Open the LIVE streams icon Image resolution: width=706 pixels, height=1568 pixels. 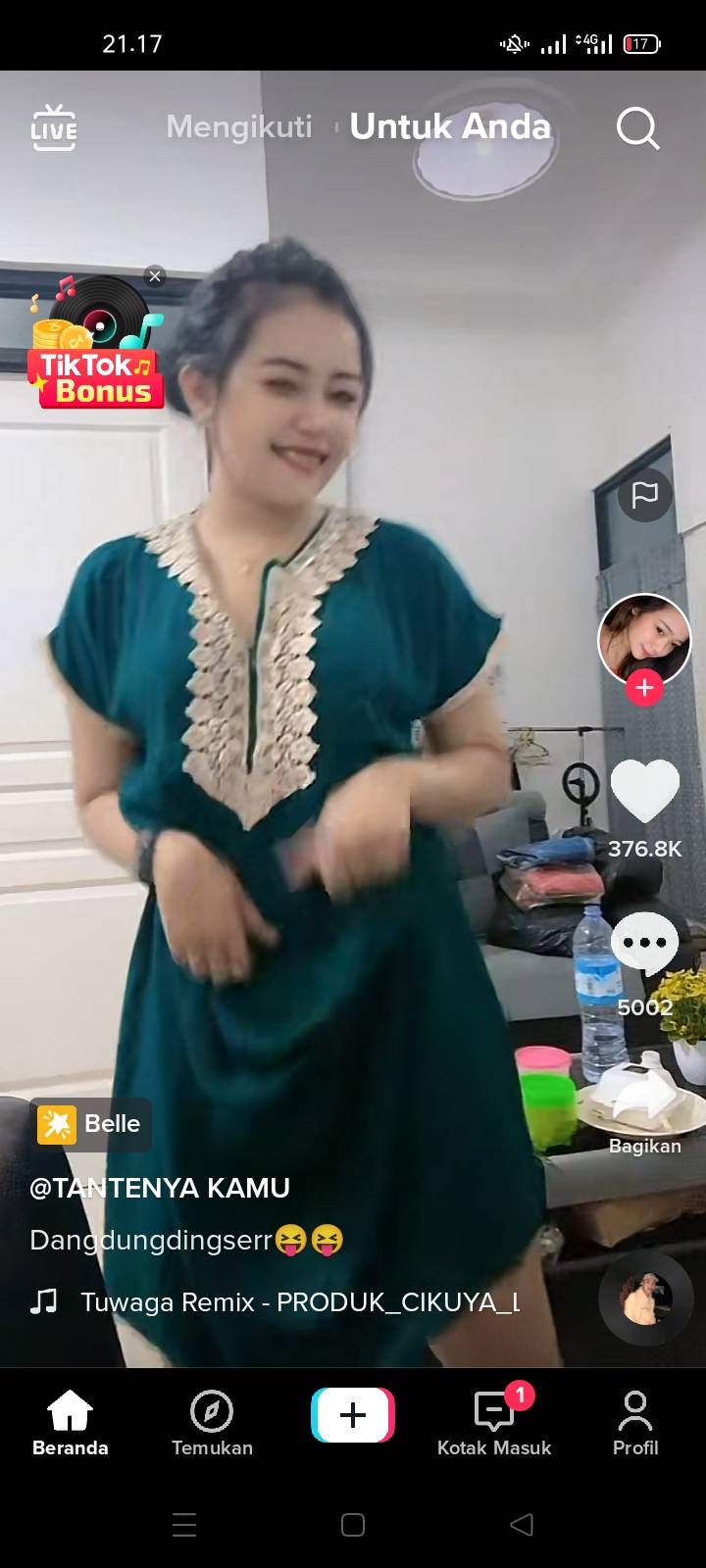click(54, 127)
